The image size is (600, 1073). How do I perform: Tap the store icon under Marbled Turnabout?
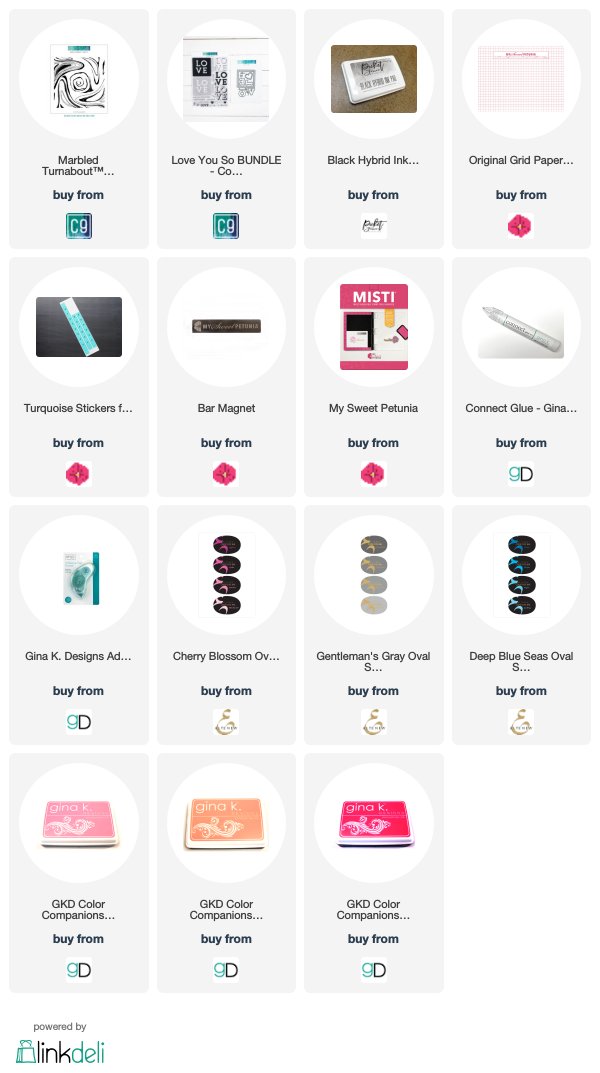point(79,226)
